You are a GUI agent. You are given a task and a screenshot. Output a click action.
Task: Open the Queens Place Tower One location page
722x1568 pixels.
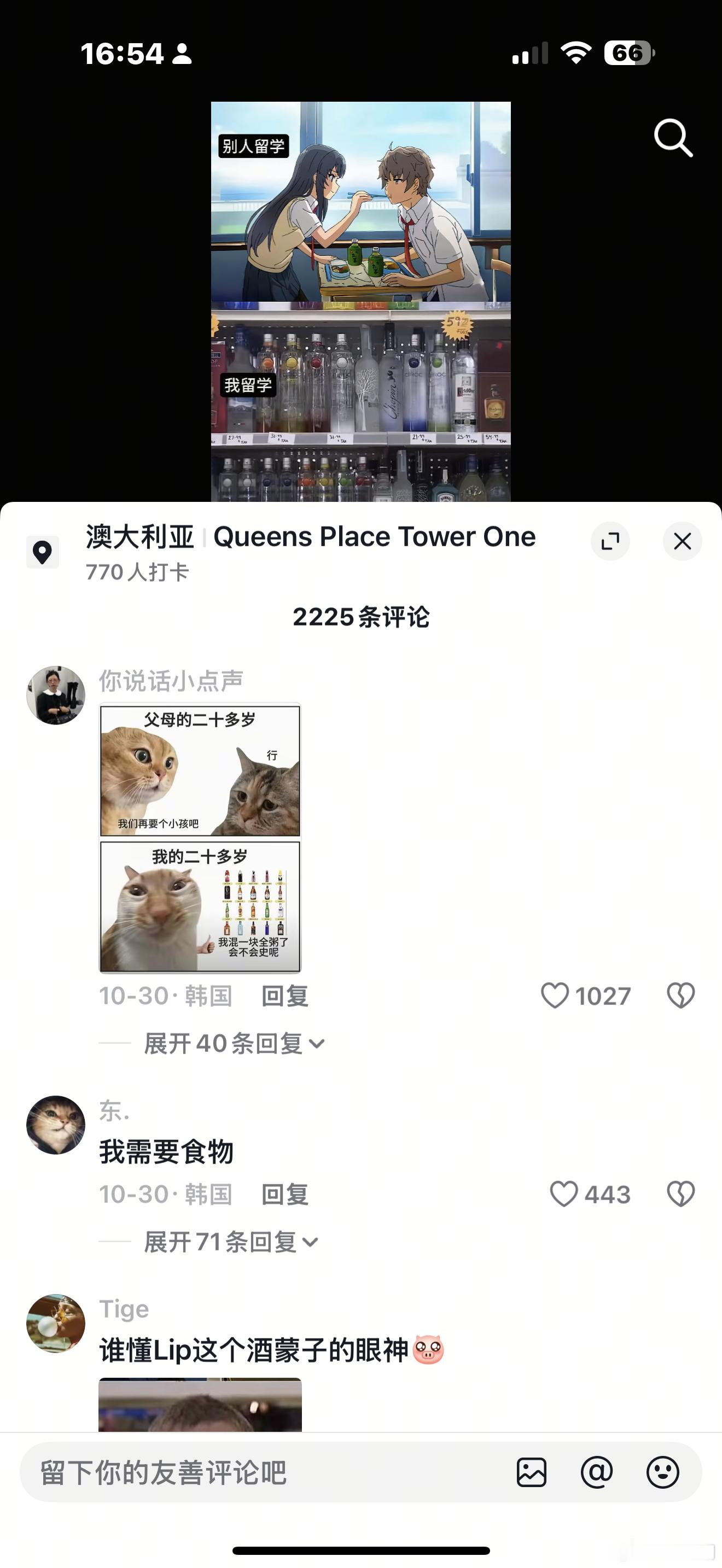tap(372, 536)
